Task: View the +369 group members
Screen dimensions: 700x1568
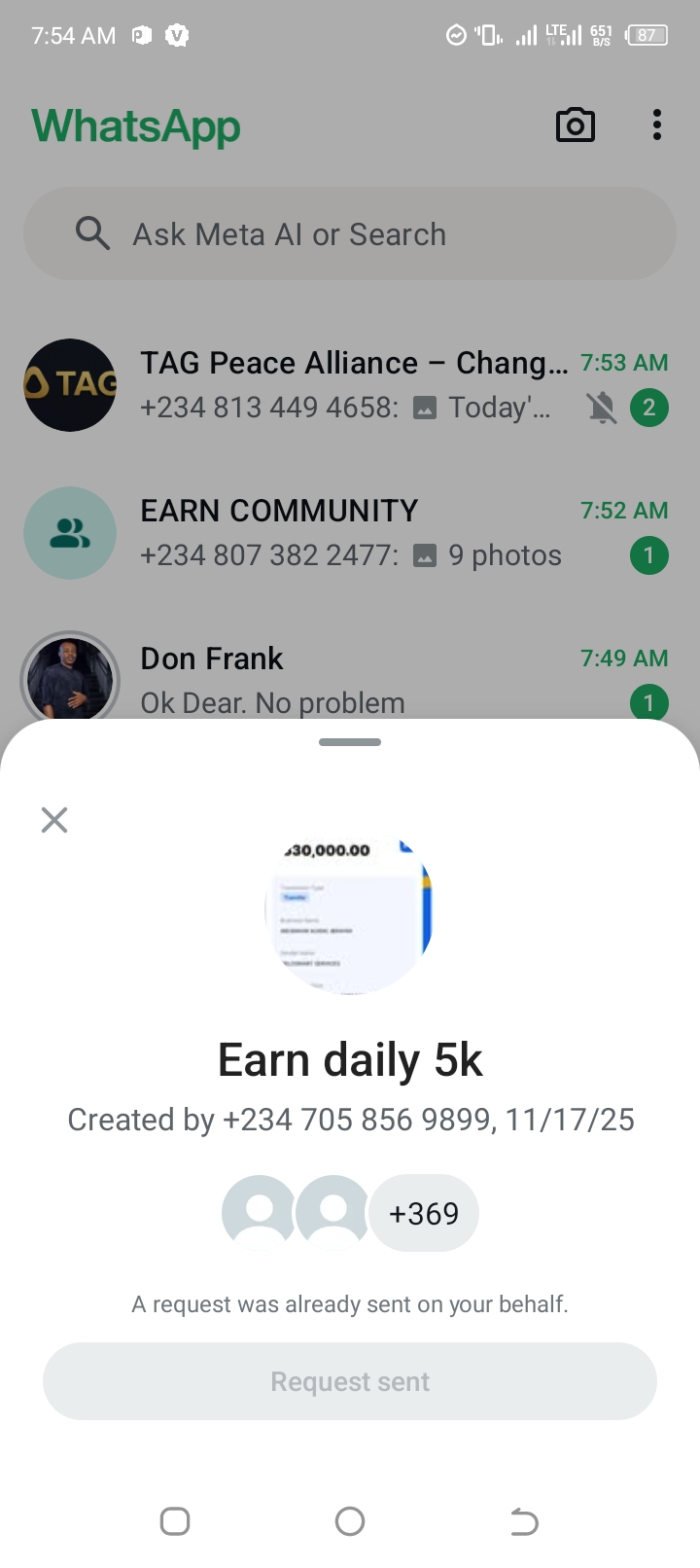Action: 423,1214
